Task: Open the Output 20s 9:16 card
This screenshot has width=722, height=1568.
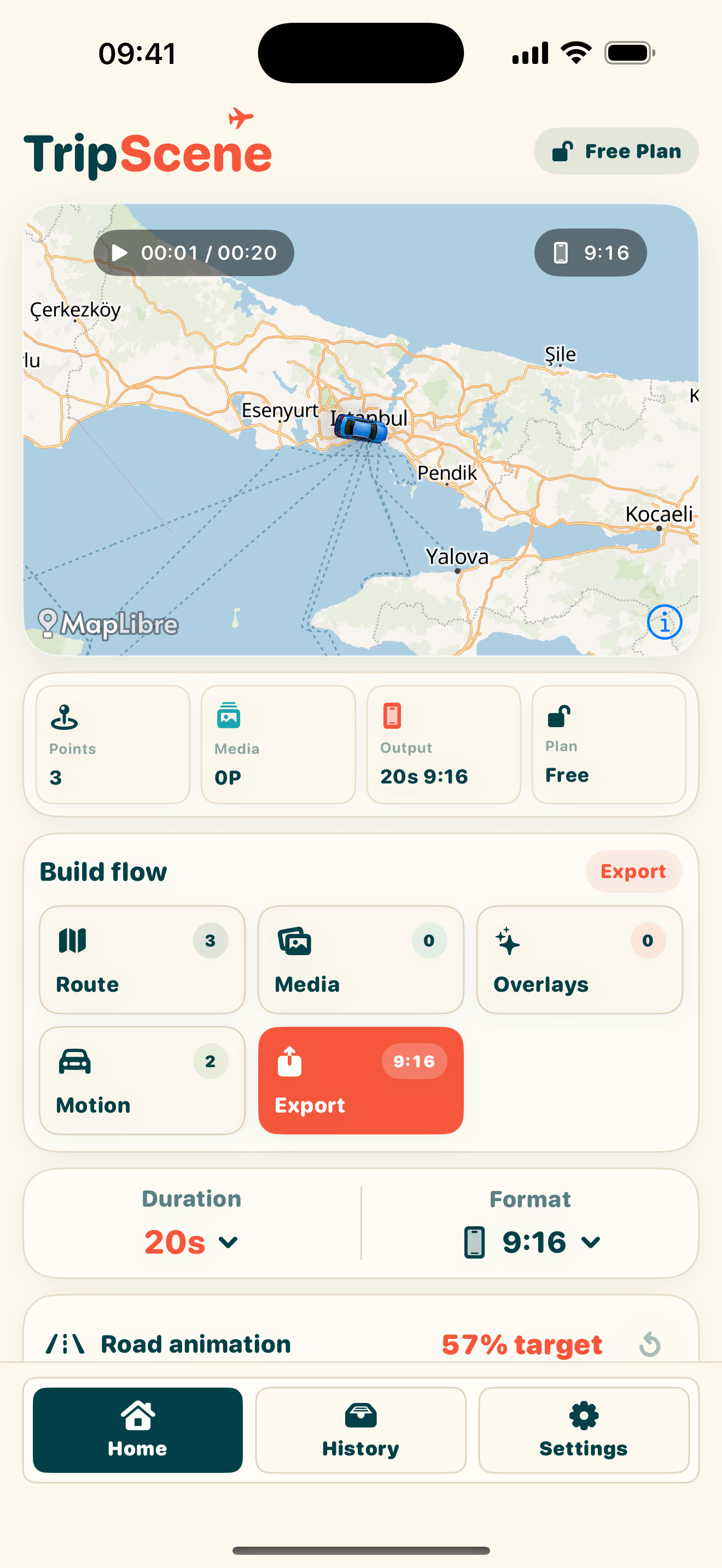Action: pos(443,745)
